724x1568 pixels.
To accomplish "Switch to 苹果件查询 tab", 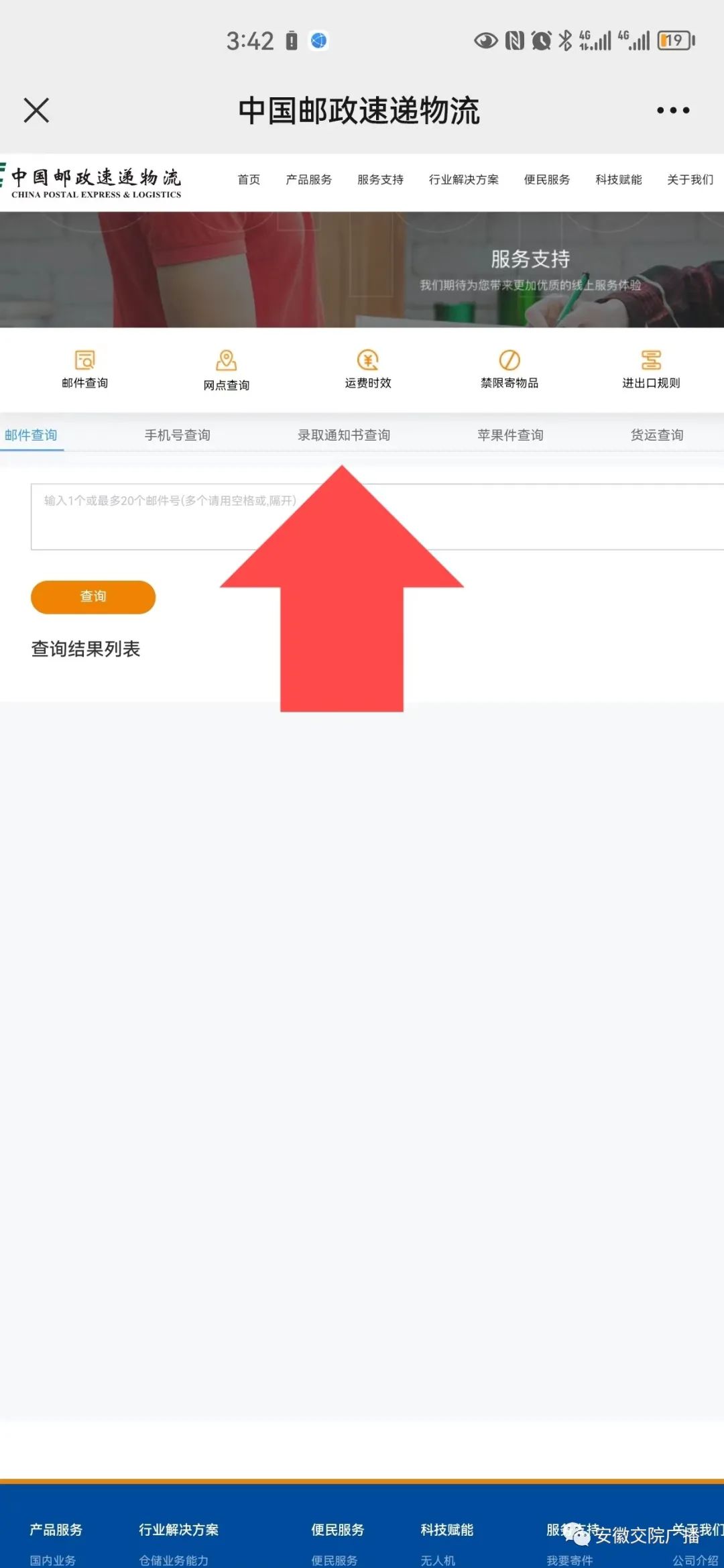I will point(510,435).
